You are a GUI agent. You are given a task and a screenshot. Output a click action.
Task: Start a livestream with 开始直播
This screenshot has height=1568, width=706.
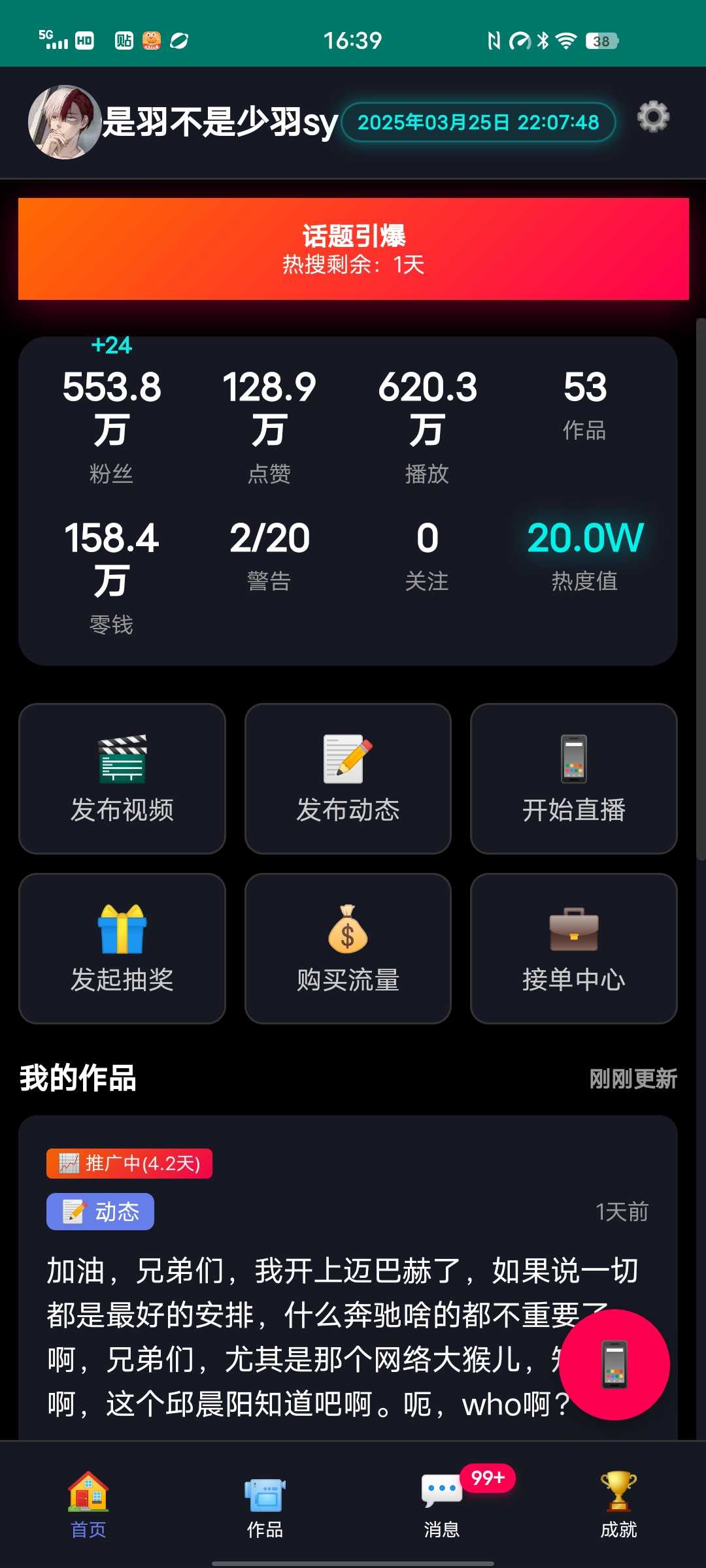click(573, 778)
